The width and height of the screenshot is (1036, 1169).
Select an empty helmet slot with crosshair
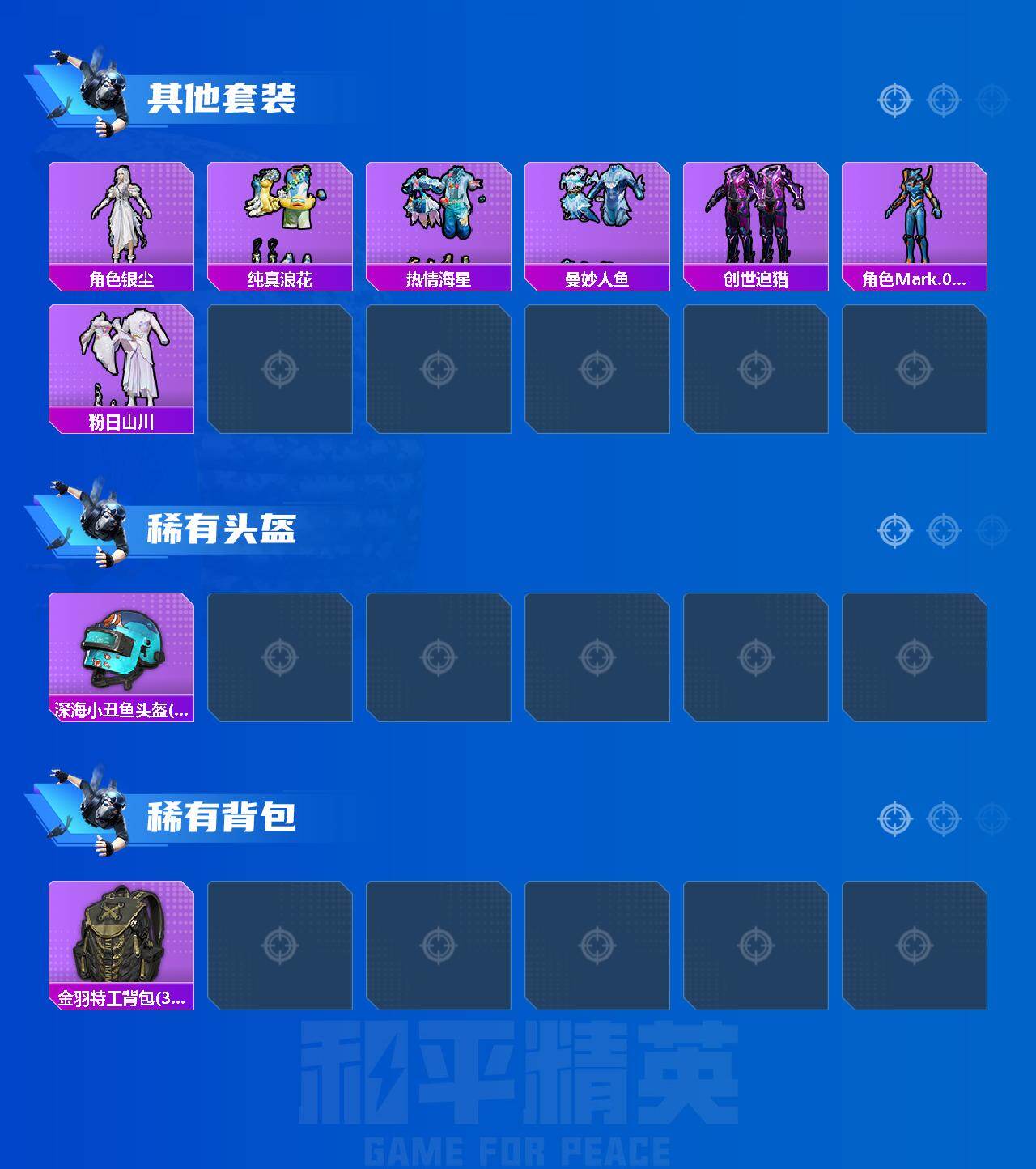[279, 656]
